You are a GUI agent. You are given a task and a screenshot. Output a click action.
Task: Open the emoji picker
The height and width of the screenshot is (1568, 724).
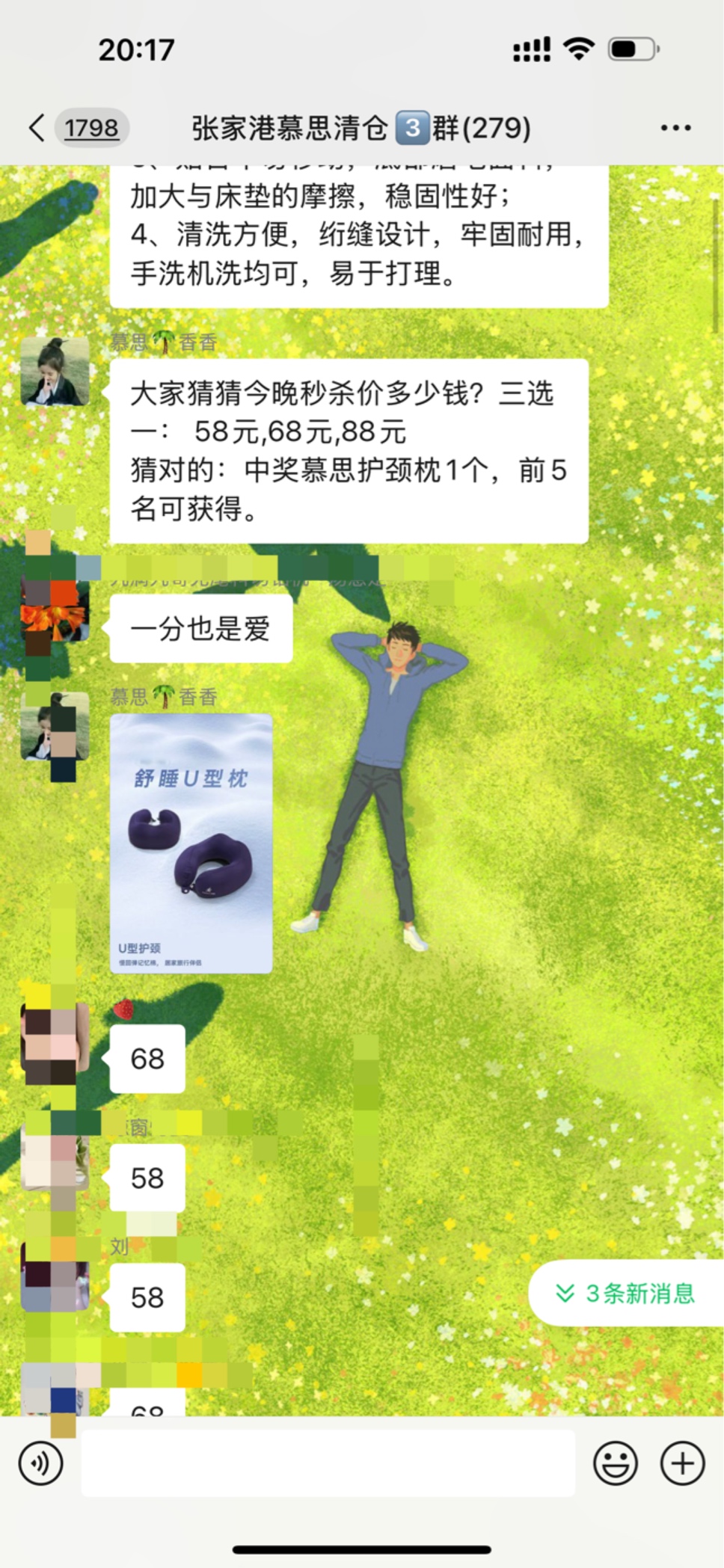click(615, 1463)
